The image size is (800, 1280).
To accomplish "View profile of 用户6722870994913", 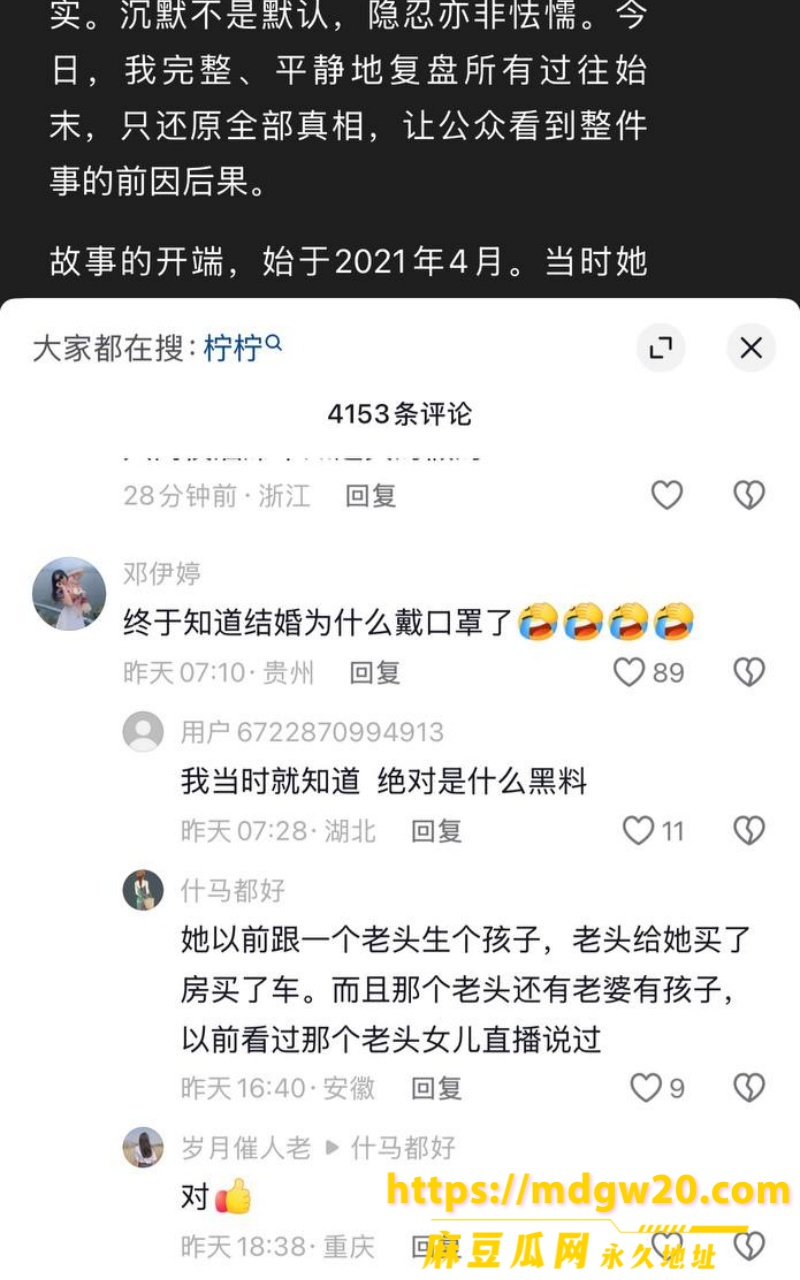I will (x=143, y=732).
